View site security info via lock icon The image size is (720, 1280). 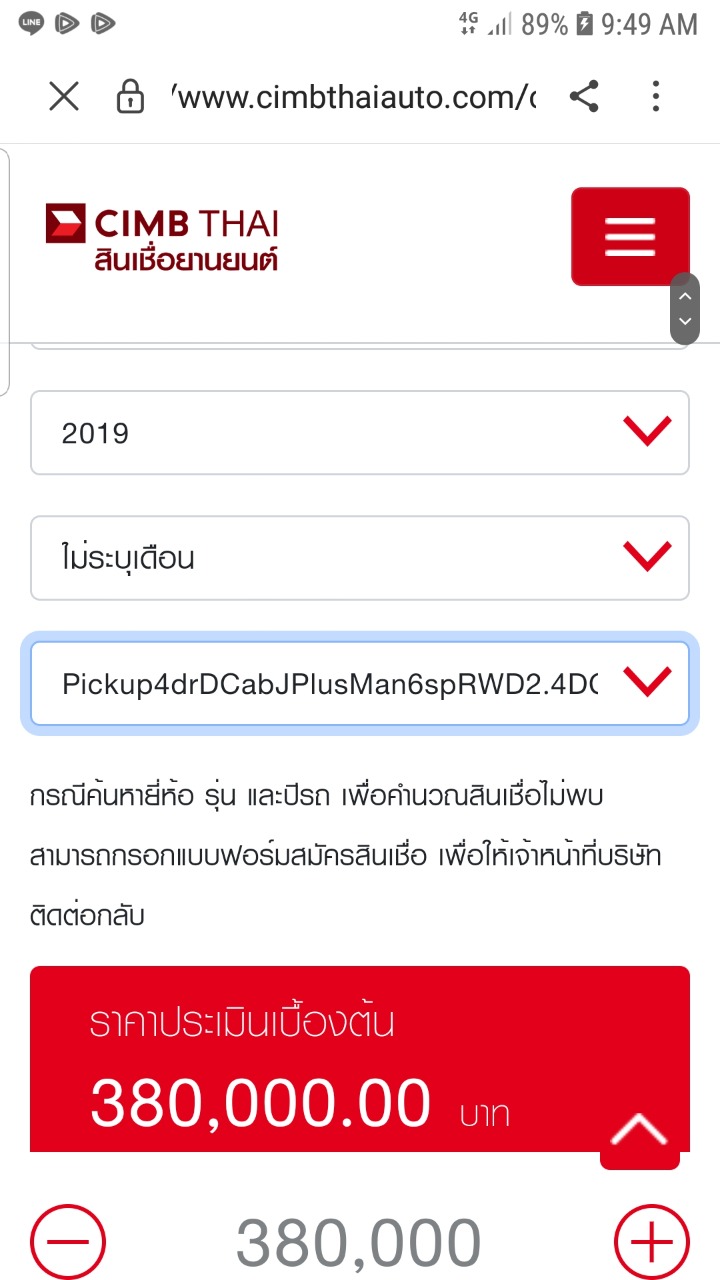point(130,97)
